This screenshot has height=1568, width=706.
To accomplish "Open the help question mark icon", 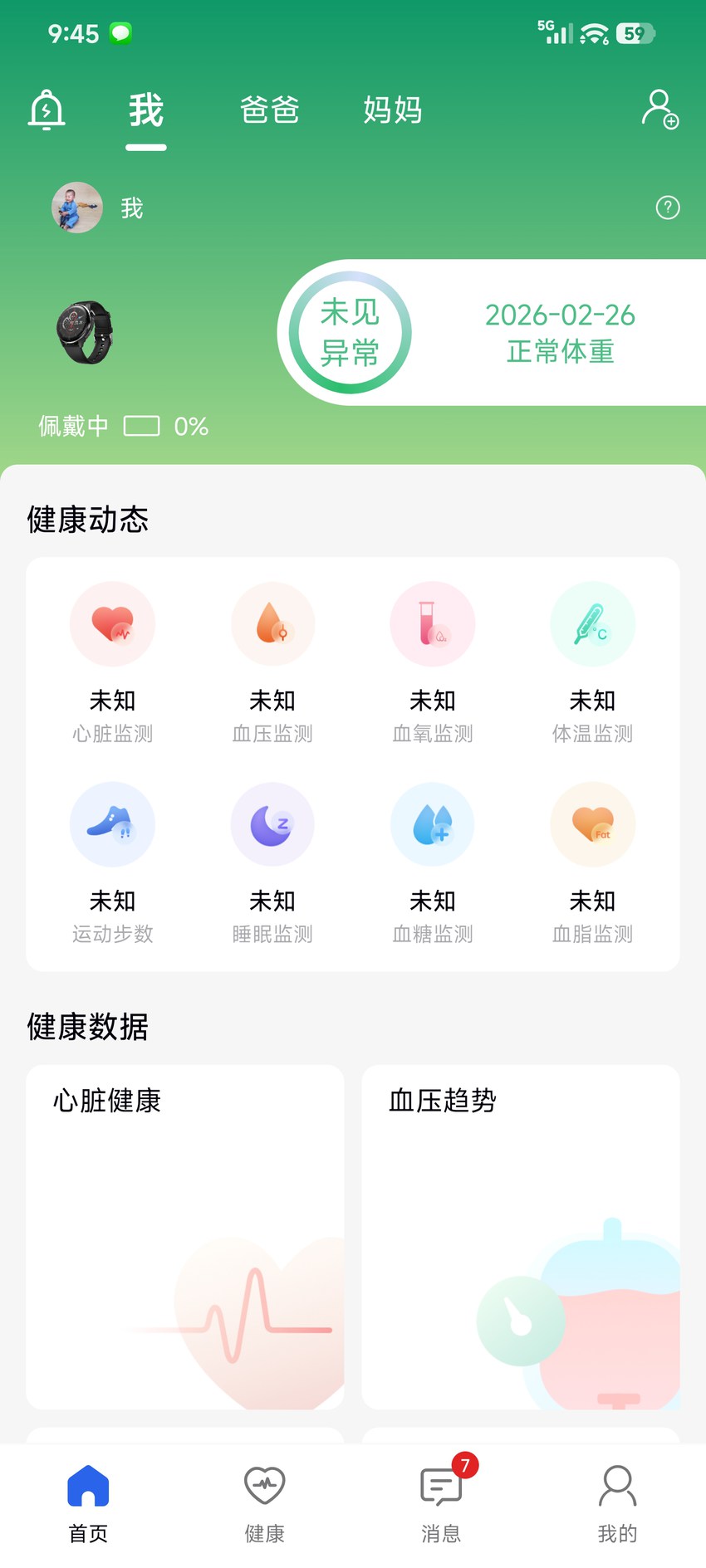I will point(668,208).
